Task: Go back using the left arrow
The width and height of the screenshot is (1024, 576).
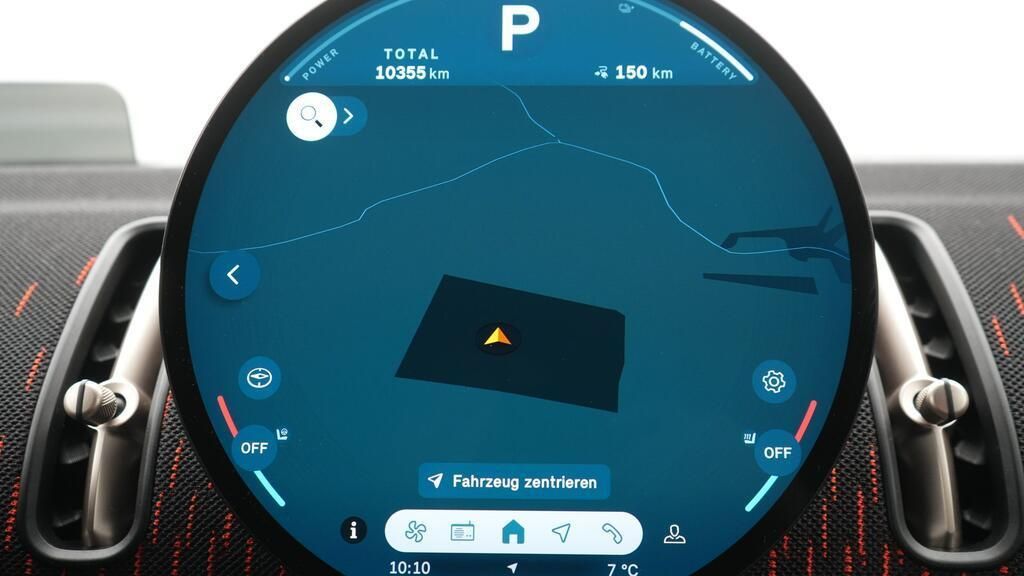Action: (x=234, y=275)
